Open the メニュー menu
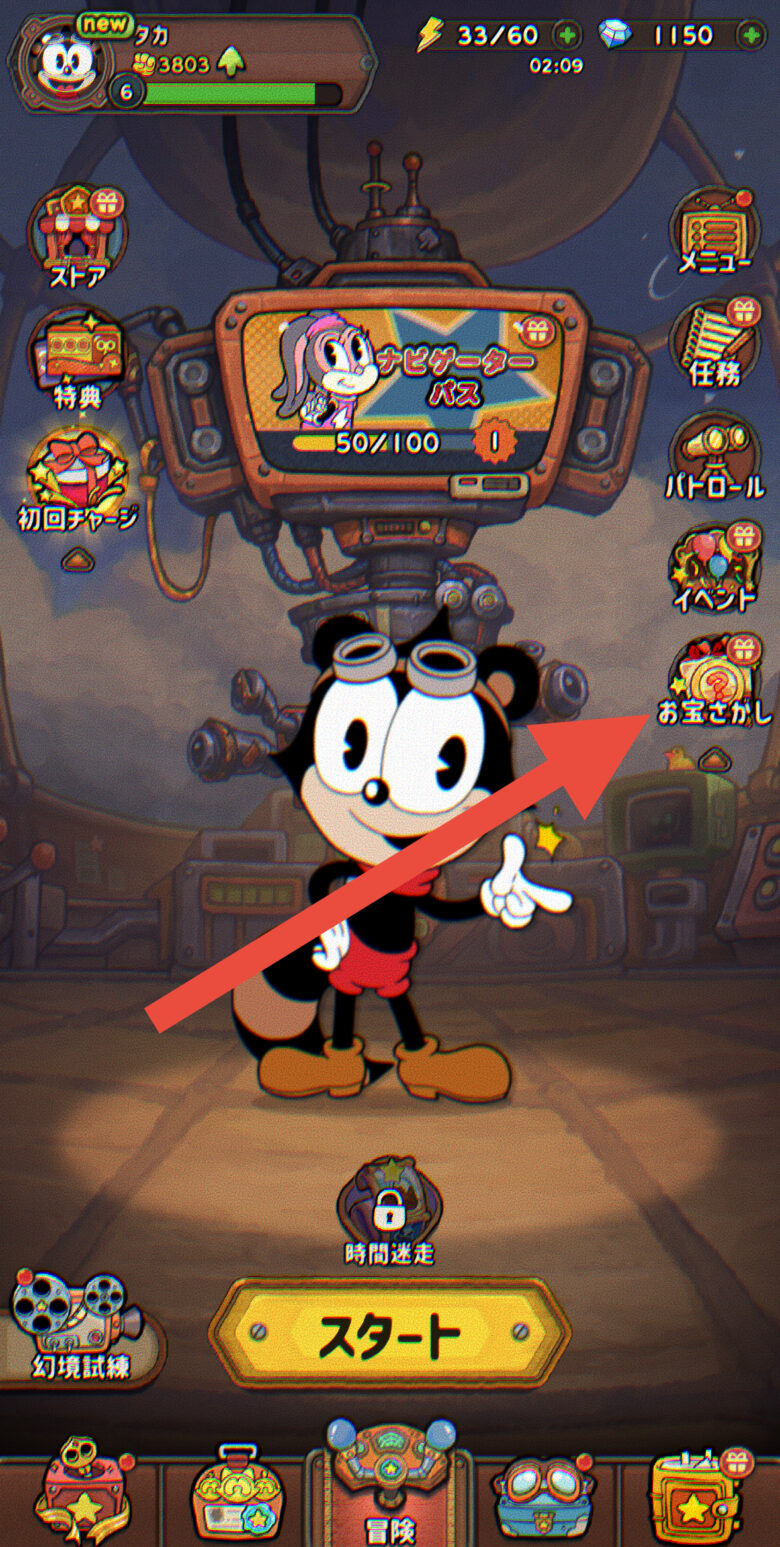The image size is (780, 1547). (714, 232)
